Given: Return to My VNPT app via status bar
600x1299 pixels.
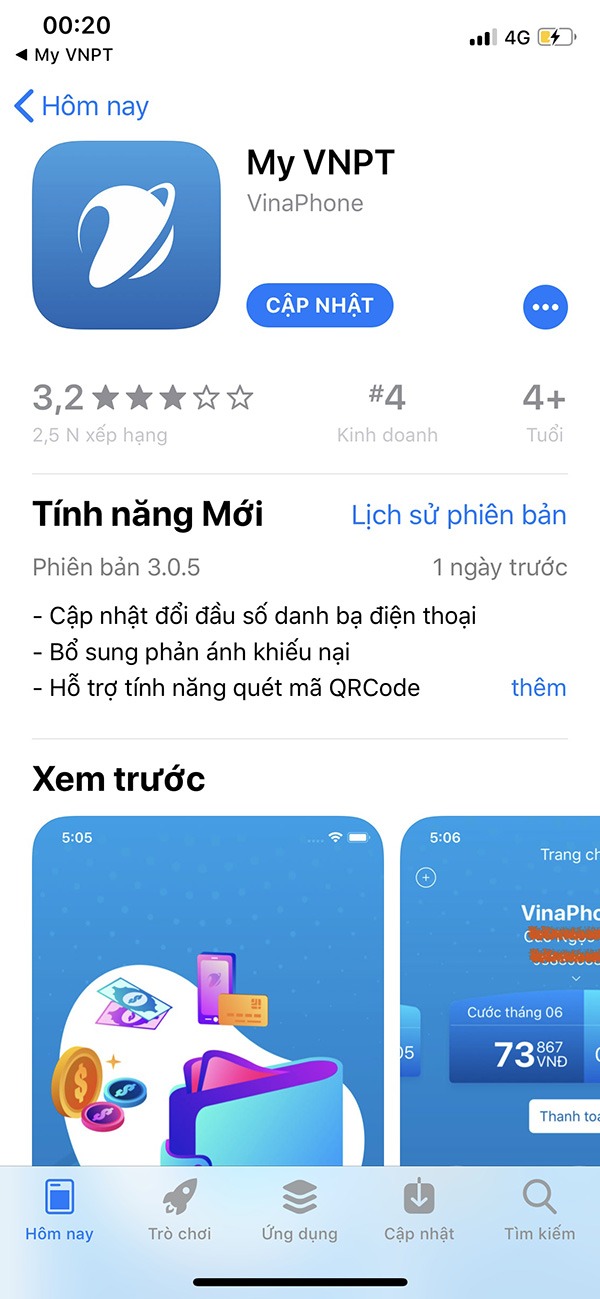Looking at the screenshot, I should click(64, 55).
